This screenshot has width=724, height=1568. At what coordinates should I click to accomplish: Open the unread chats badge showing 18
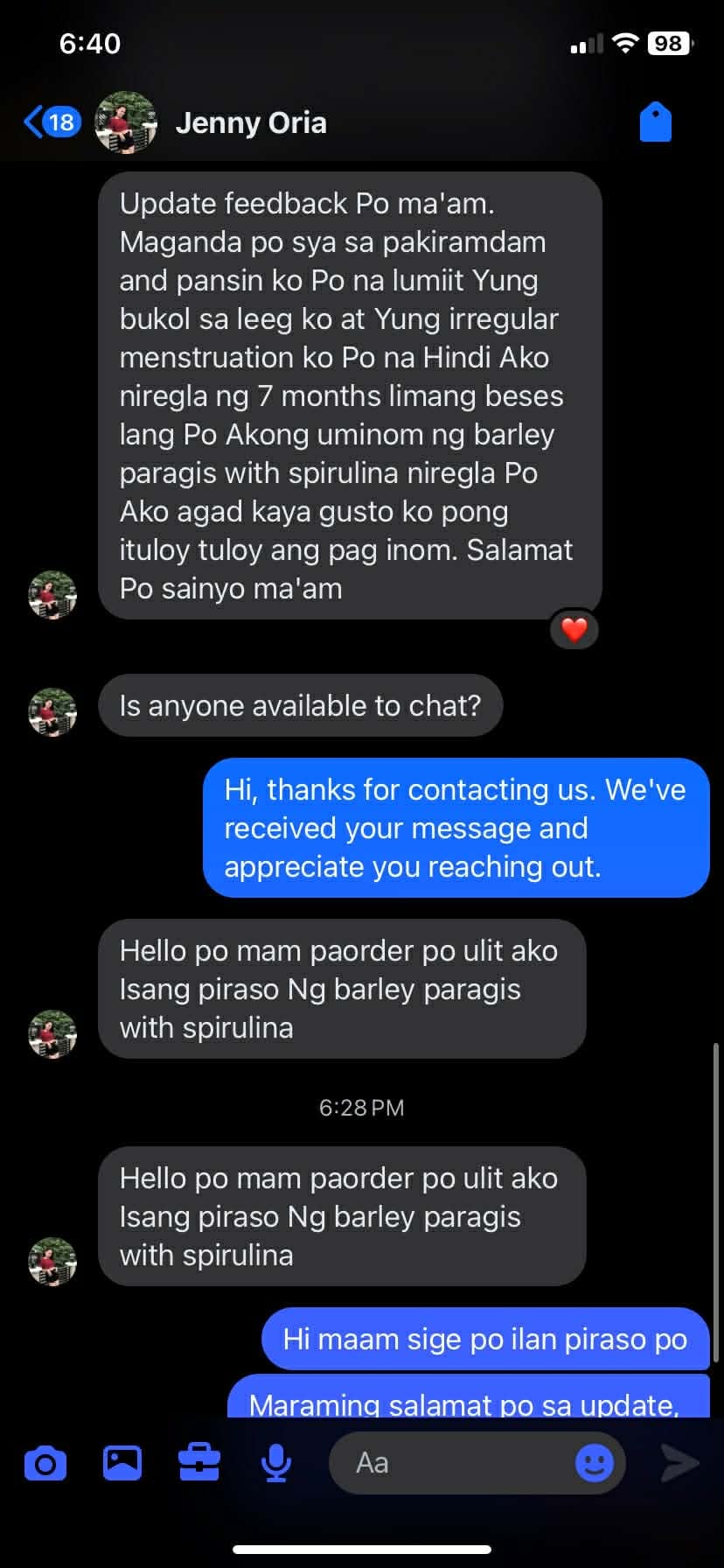pos(59,122)
